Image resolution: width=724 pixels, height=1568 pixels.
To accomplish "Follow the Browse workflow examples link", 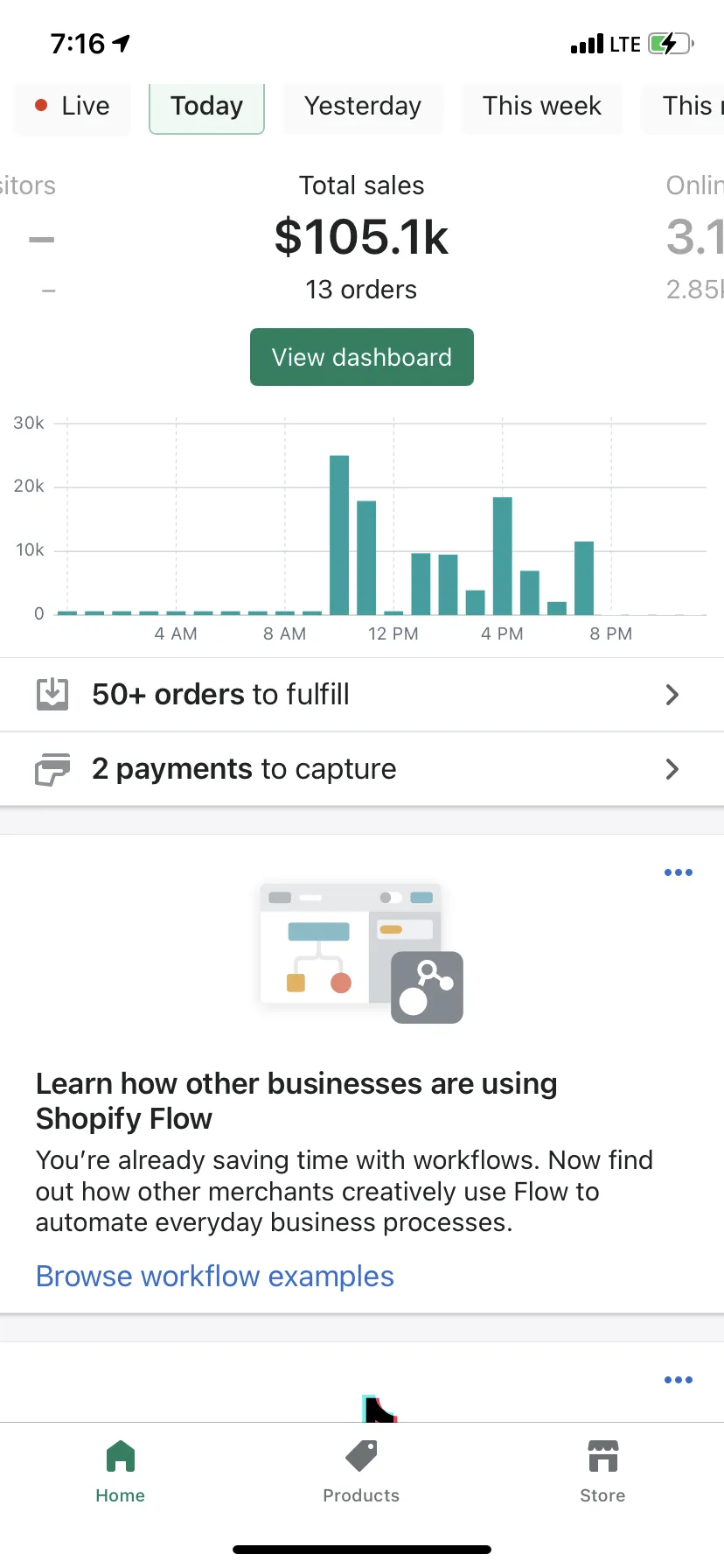I will [215, 1276].
